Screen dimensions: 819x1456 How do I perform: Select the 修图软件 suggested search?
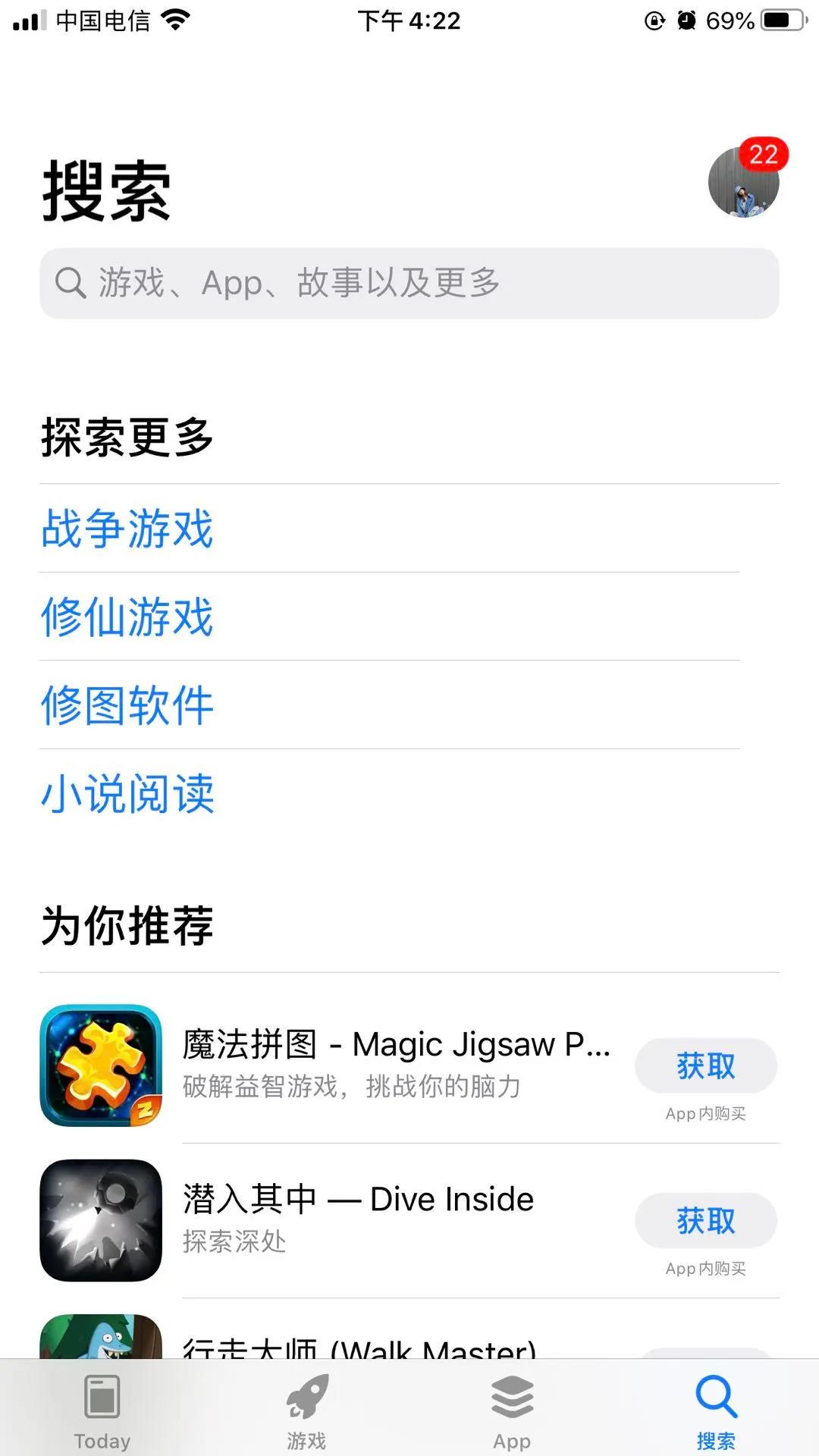127,705
